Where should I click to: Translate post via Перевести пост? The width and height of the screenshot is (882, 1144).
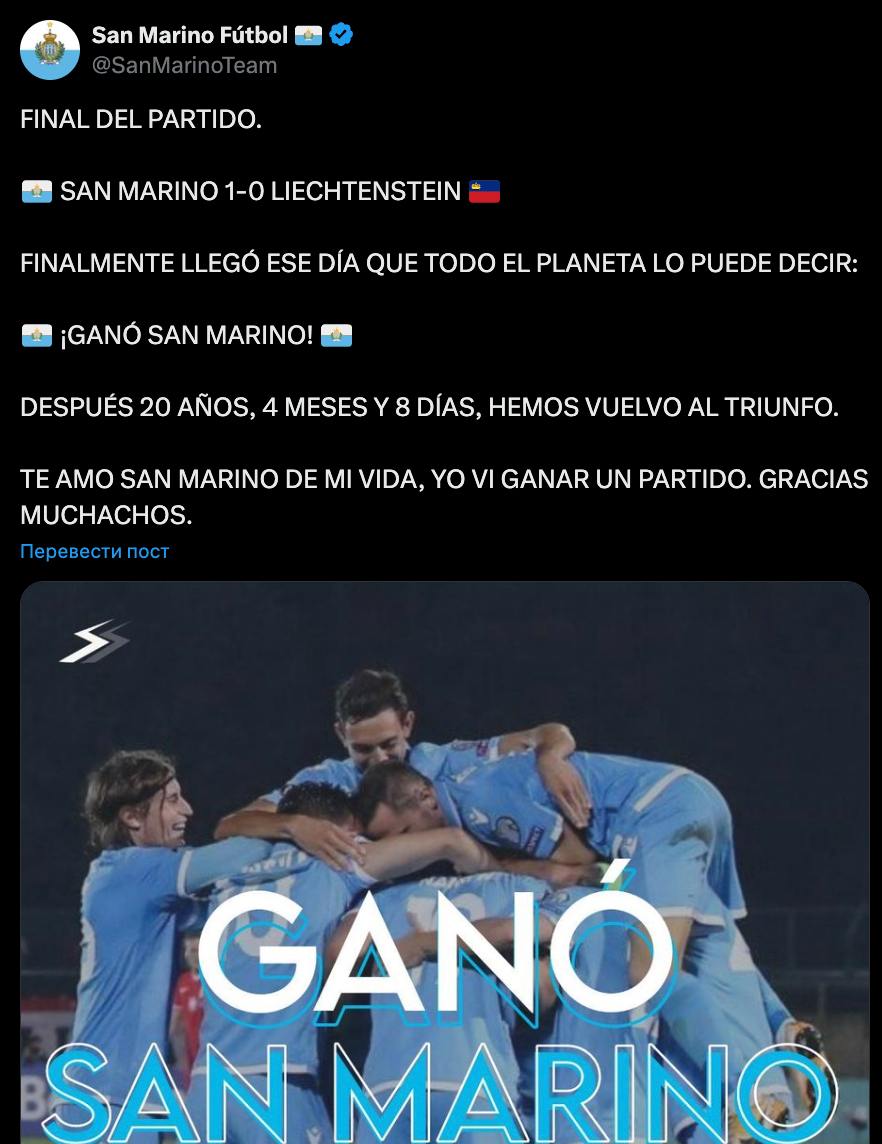click(x=95, y=551)
